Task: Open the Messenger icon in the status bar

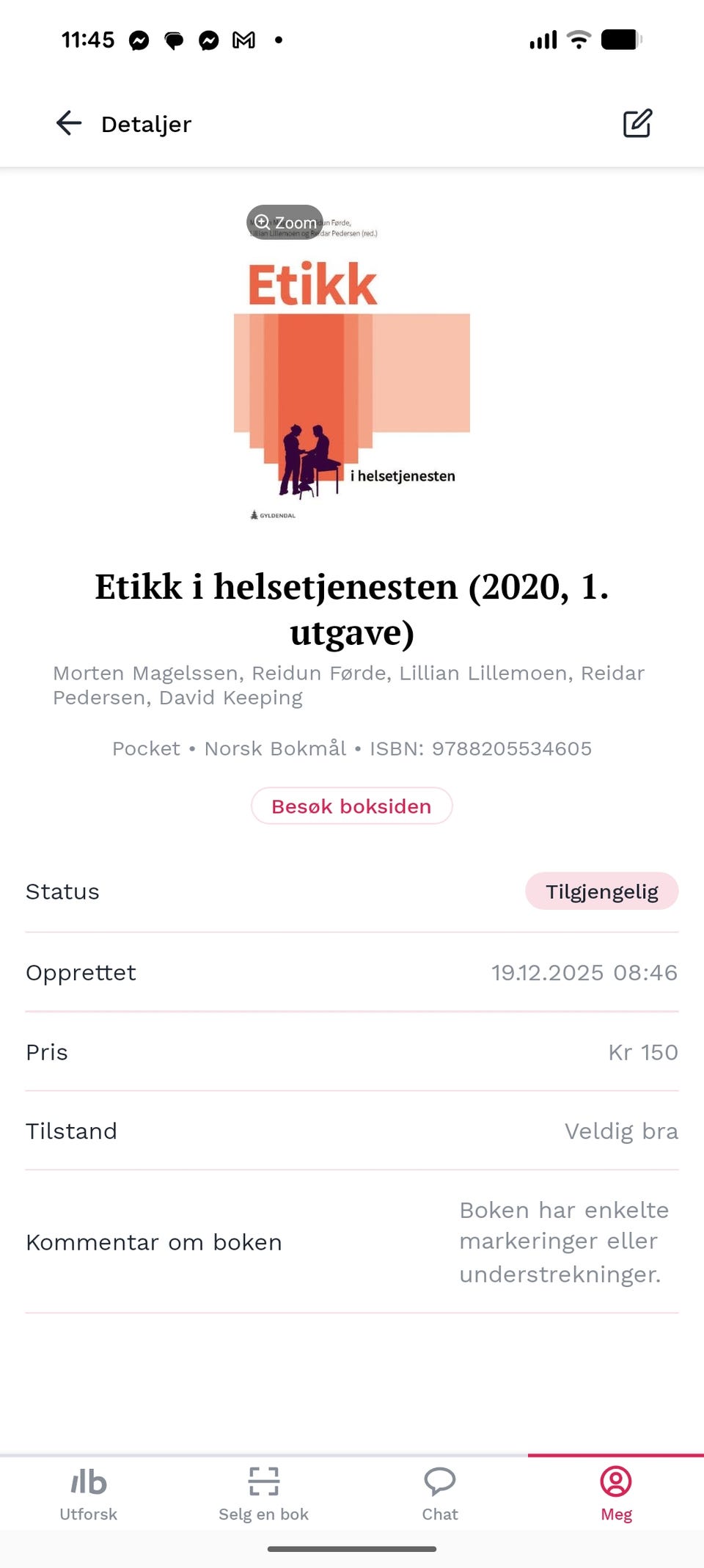Action: pyautogui.click(x=139, y=40)
